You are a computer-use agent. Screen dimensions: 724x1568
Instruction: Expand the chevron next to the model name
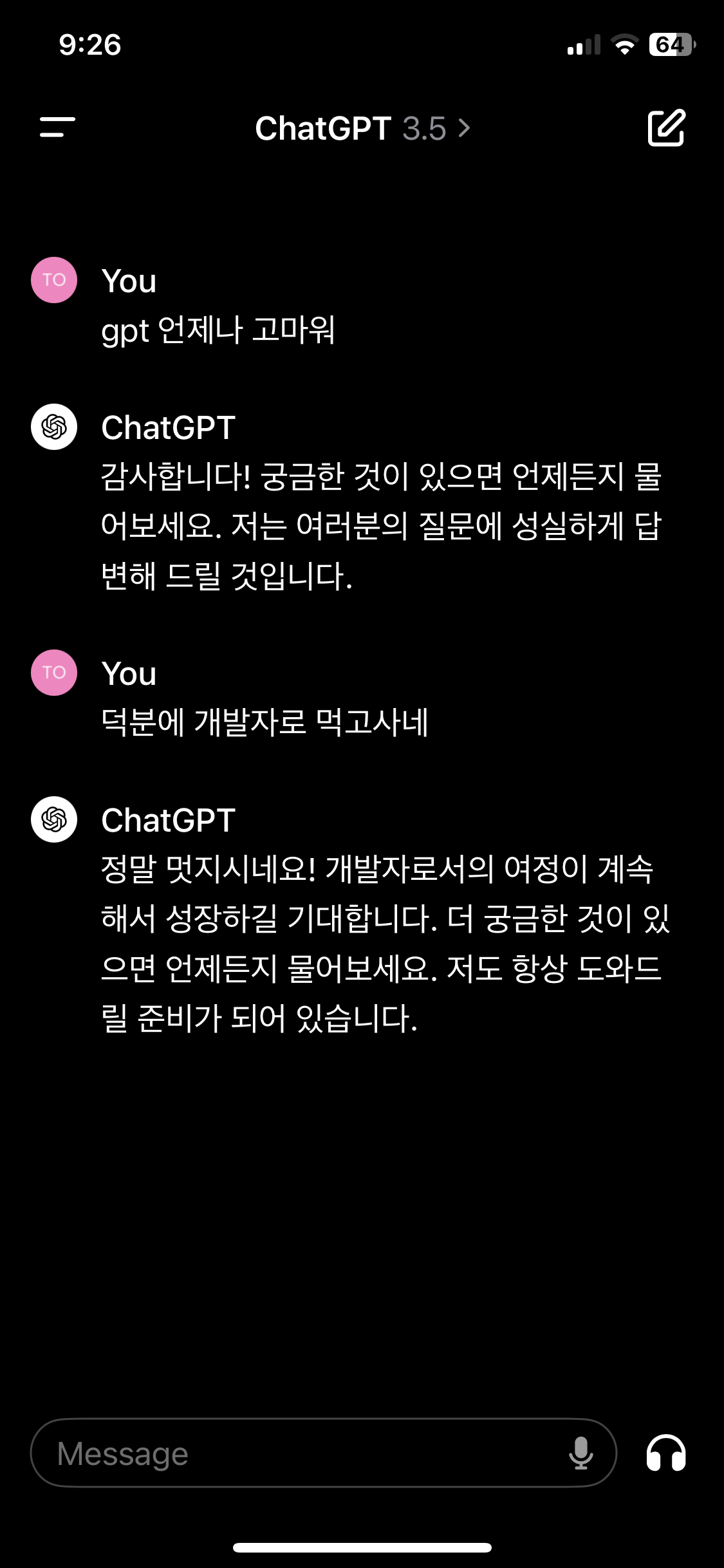click(465, 128)
